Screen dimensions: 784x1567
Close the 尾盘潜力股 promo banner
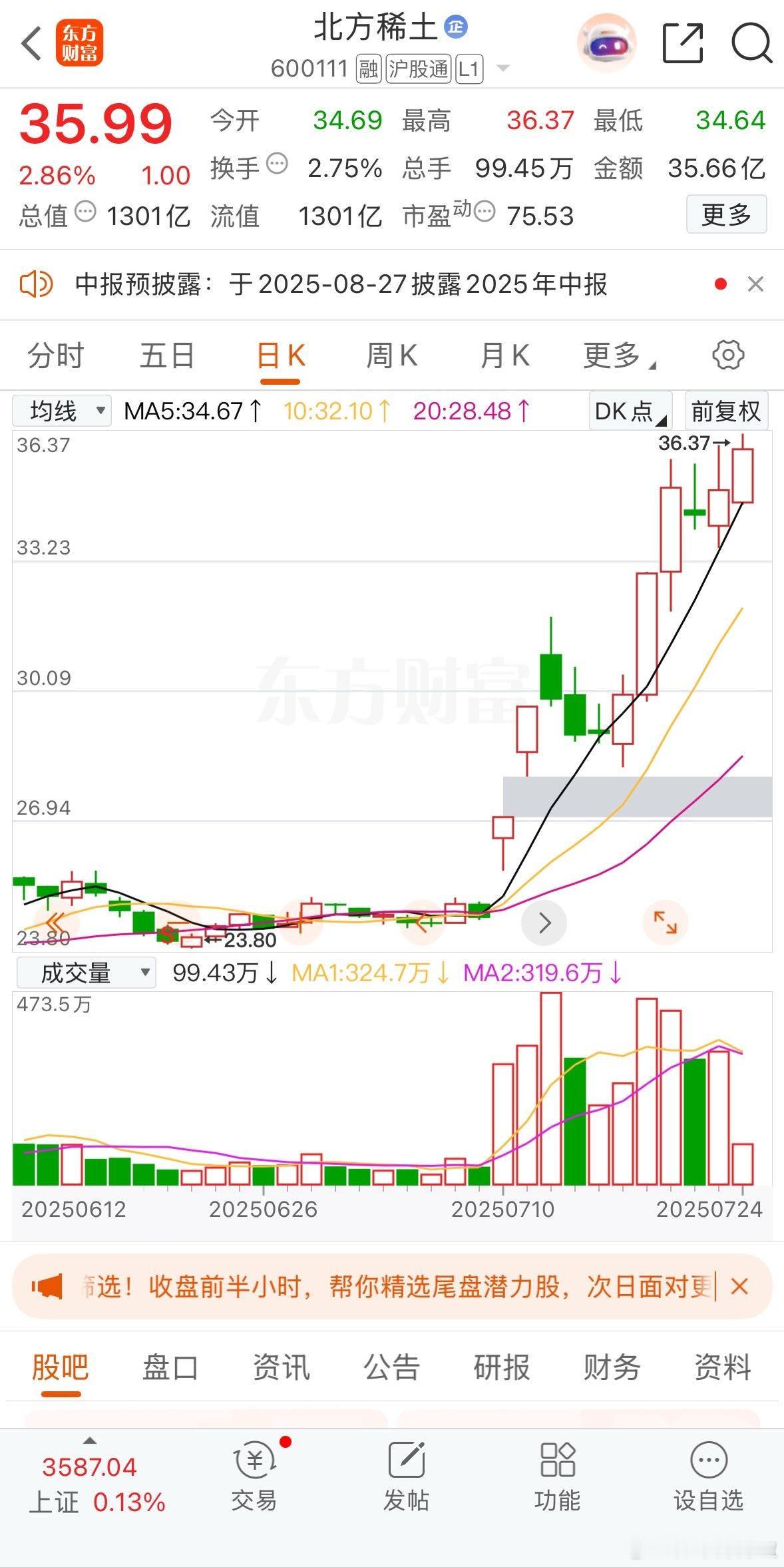pyautogui.click(x=739, y=1286)
